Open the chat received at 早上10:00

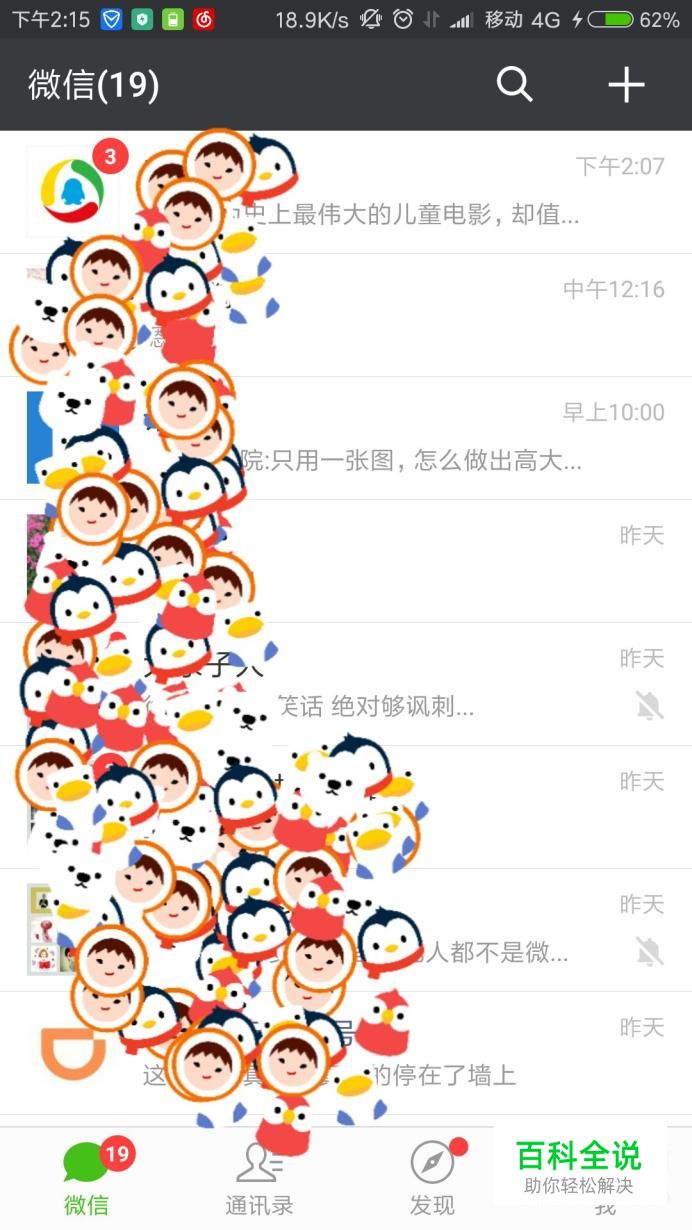450,438
